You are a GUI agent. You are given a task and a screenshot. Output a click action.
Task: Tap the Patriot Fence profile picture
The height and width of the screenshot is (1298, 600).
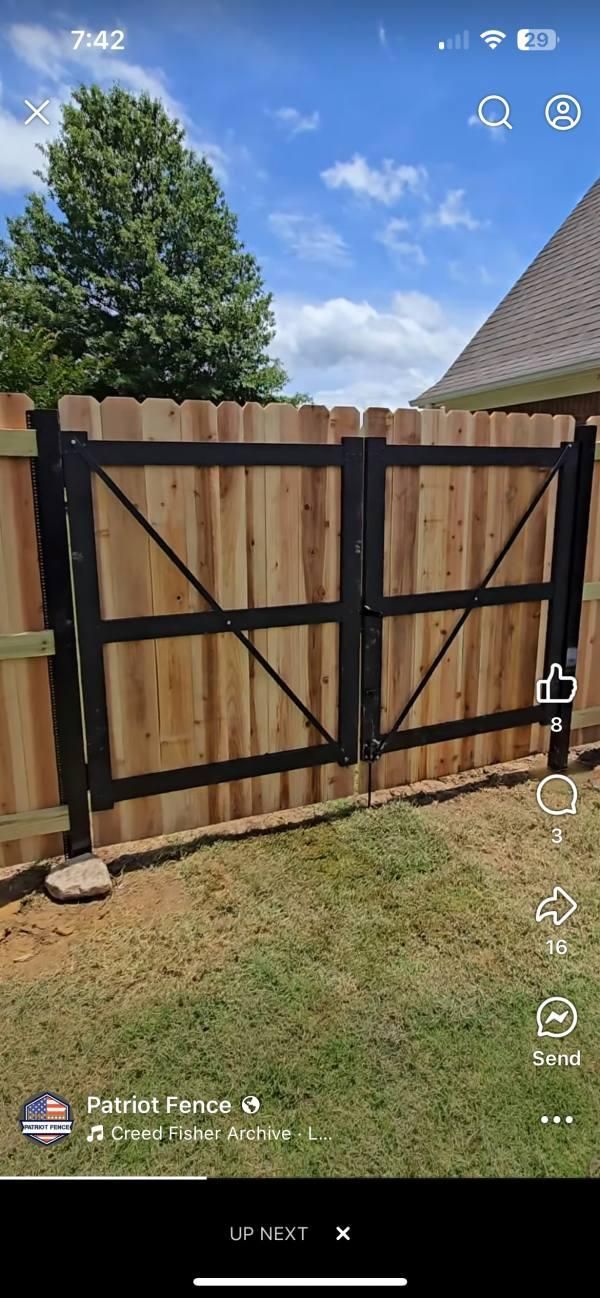pyautogui.click(x=47, y=1119)
